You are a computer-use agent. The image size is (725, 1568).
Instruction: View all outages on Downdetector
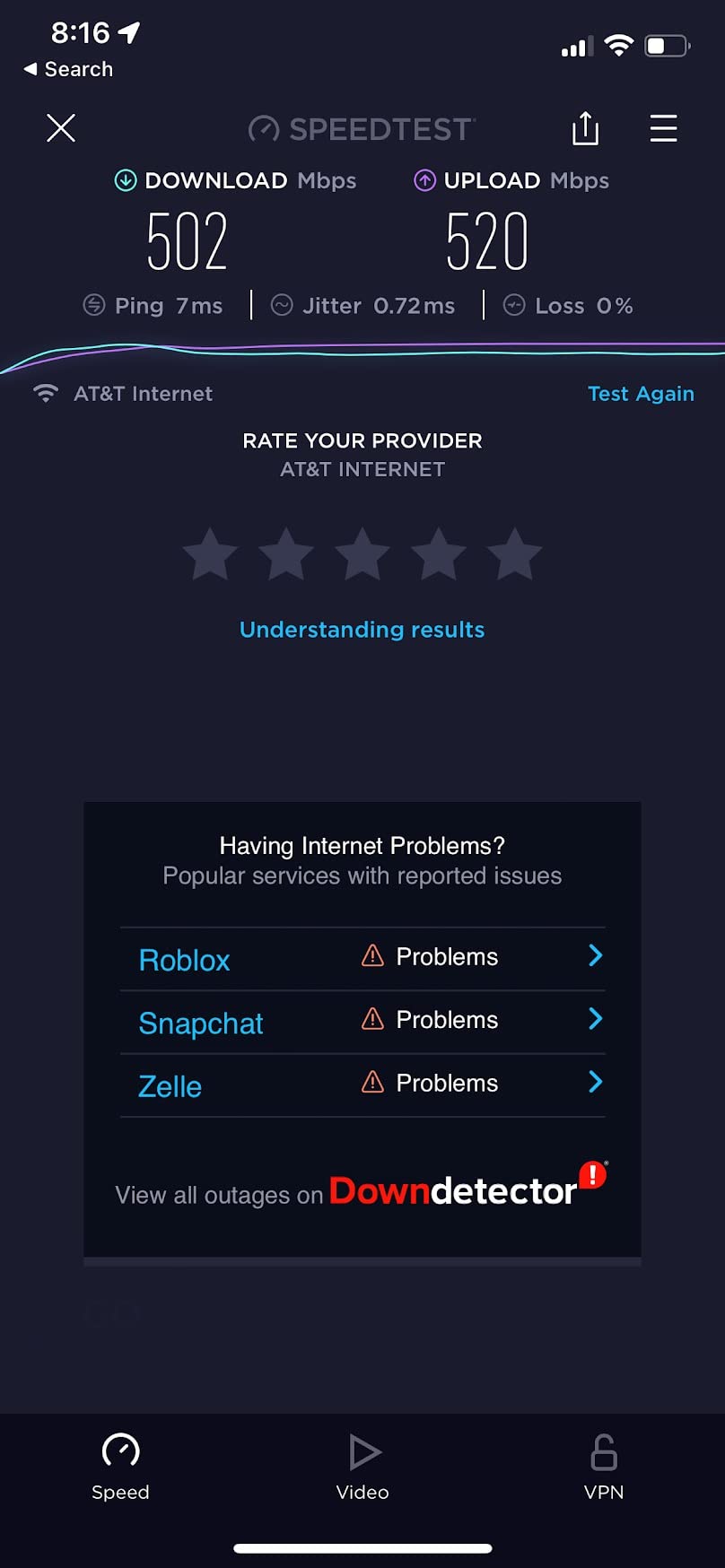[362, 1191]
